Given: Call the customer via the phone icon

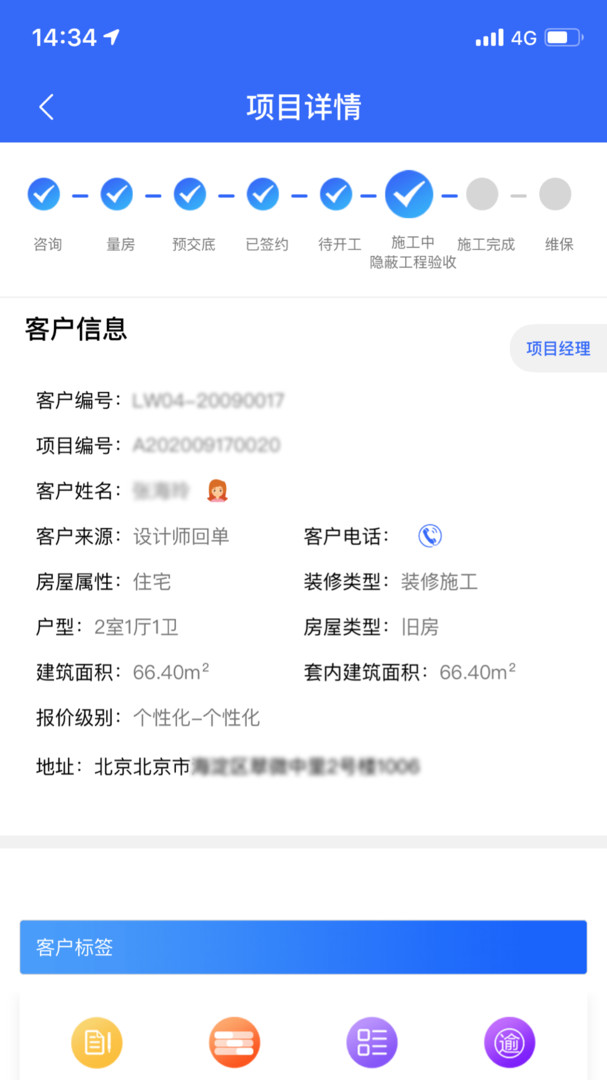Looking at the screenshot, I should click(430, 536).
